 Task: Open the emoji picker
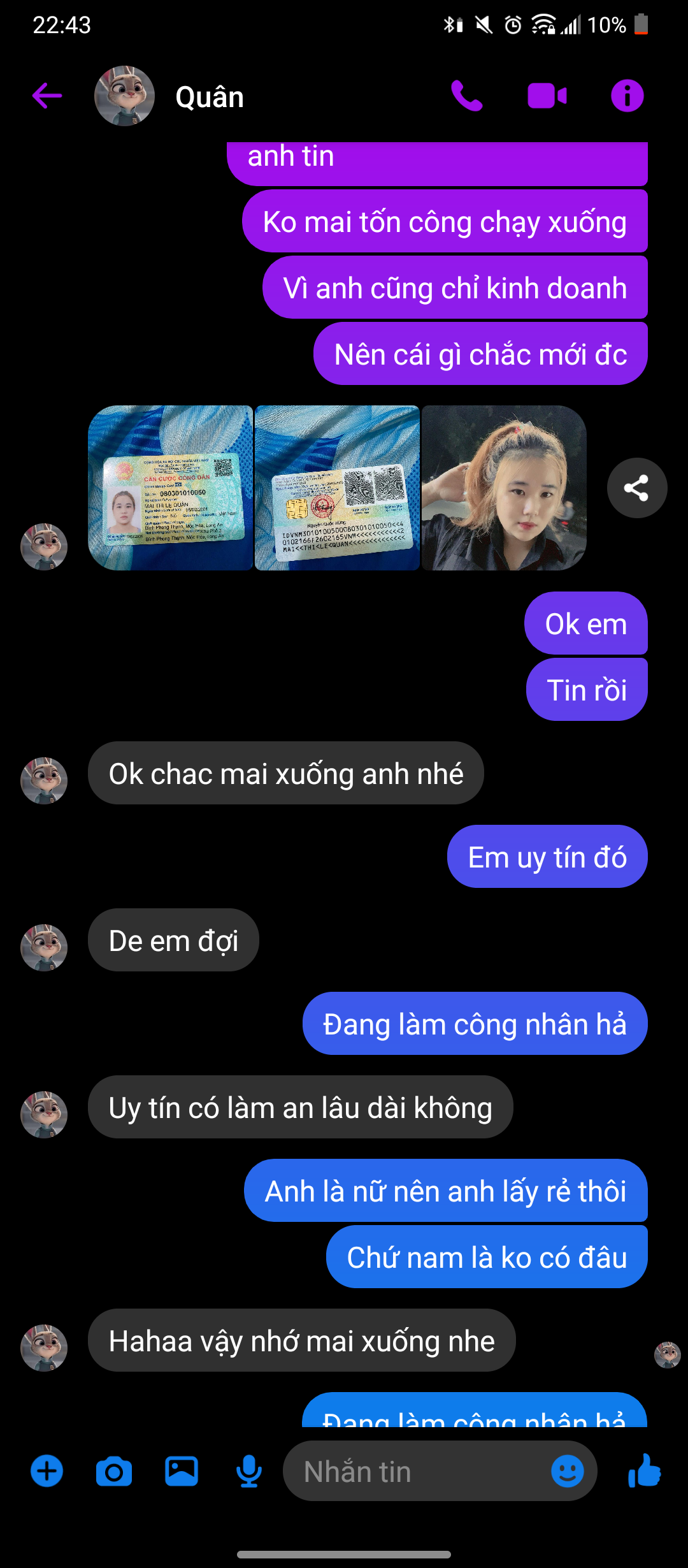pyautogui.click(x=567, y=1471)
